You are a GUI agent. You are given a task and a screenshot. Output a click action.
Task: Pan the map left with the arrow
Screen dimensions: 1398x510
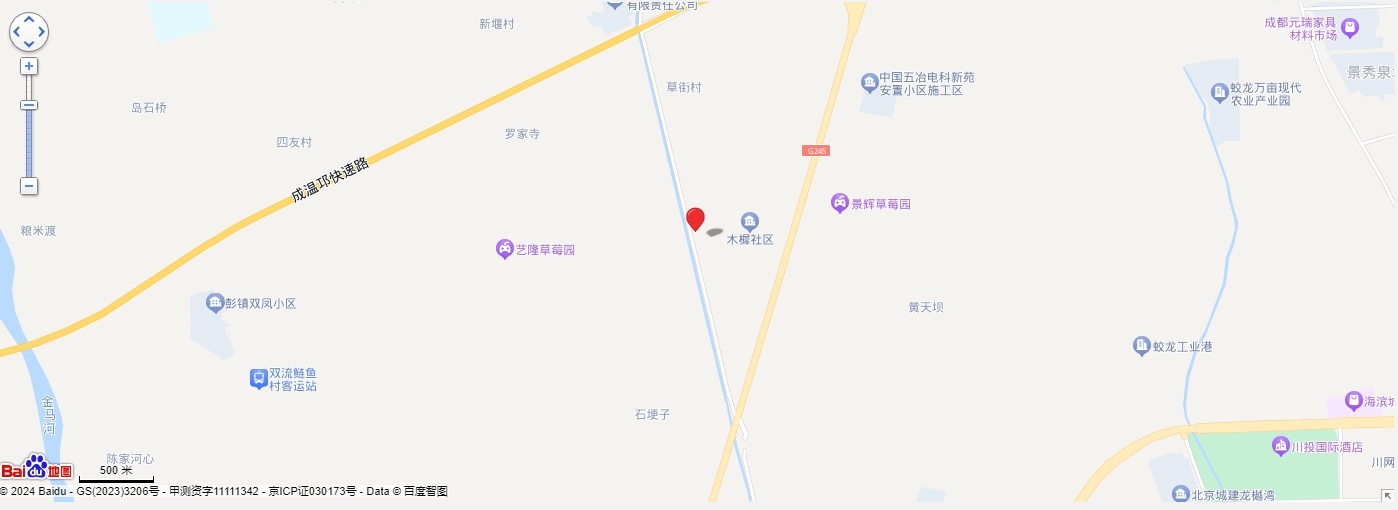(17, 33)
